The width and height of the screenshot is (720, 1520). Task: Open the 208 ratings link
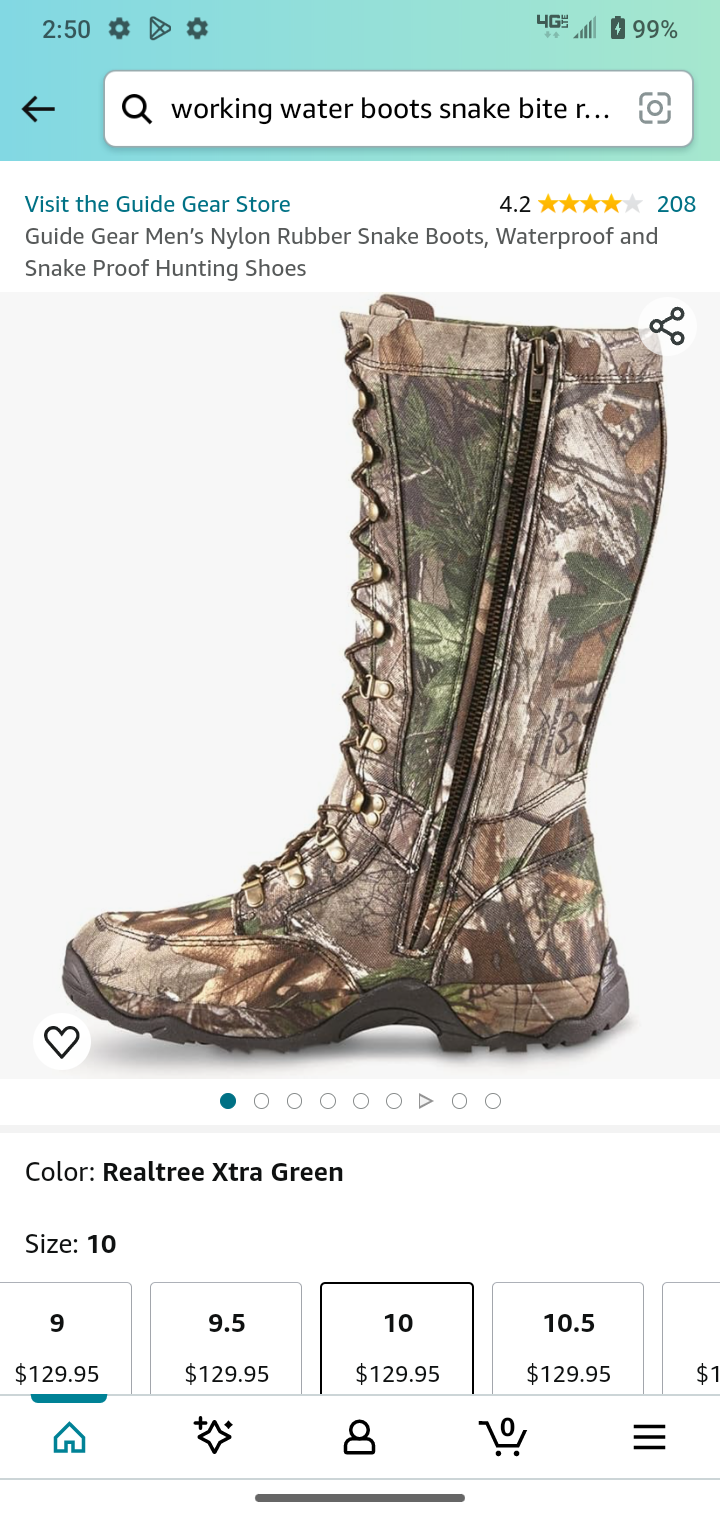coord(676,204)
